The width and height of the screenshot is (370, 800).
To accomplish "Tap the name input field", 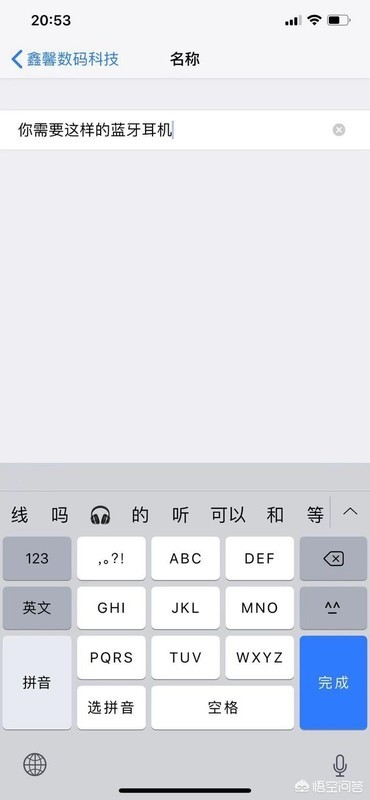I will (185, 130).
